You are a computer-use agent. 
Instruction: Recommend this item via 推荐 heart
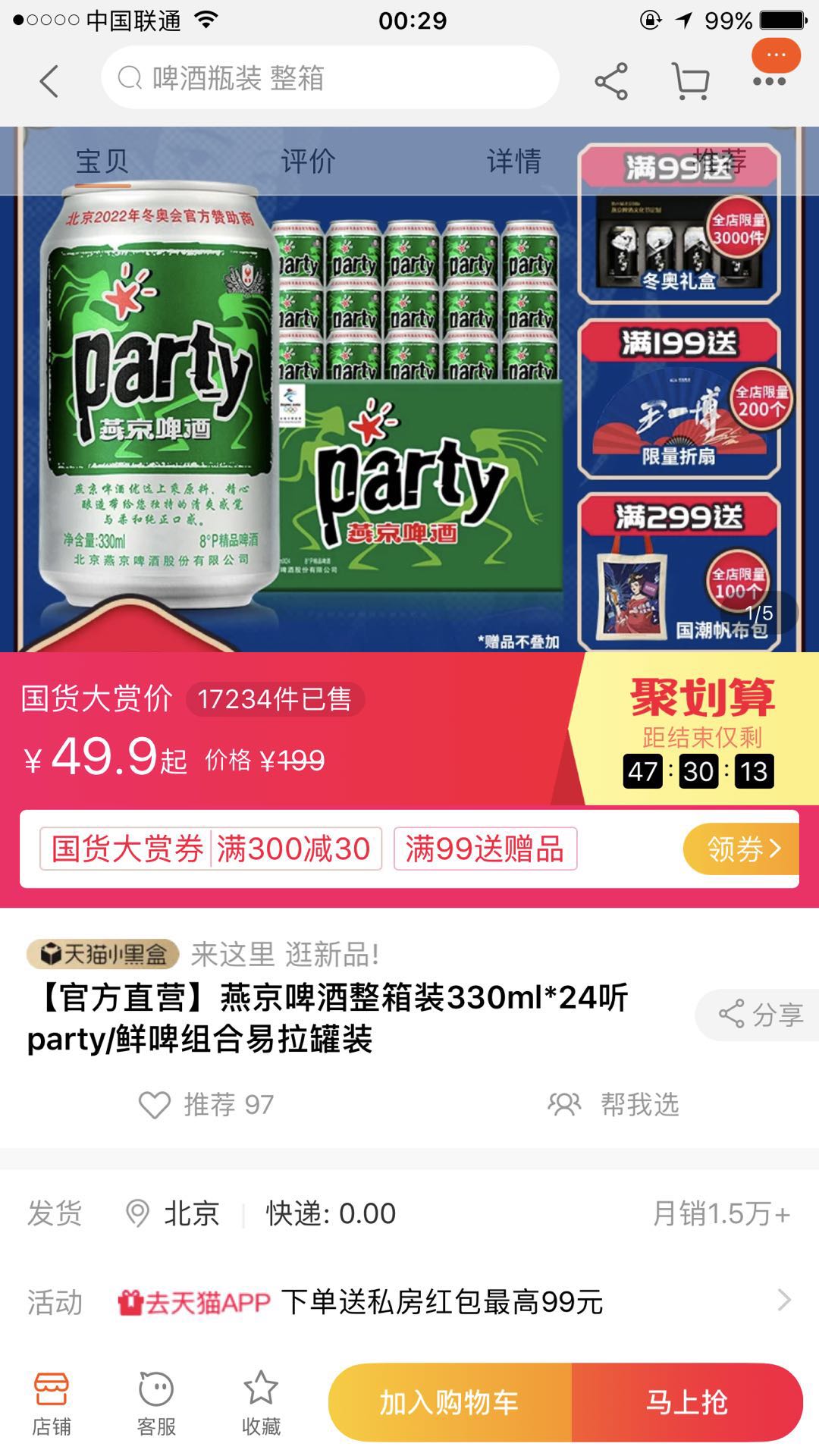point(206,1105)
